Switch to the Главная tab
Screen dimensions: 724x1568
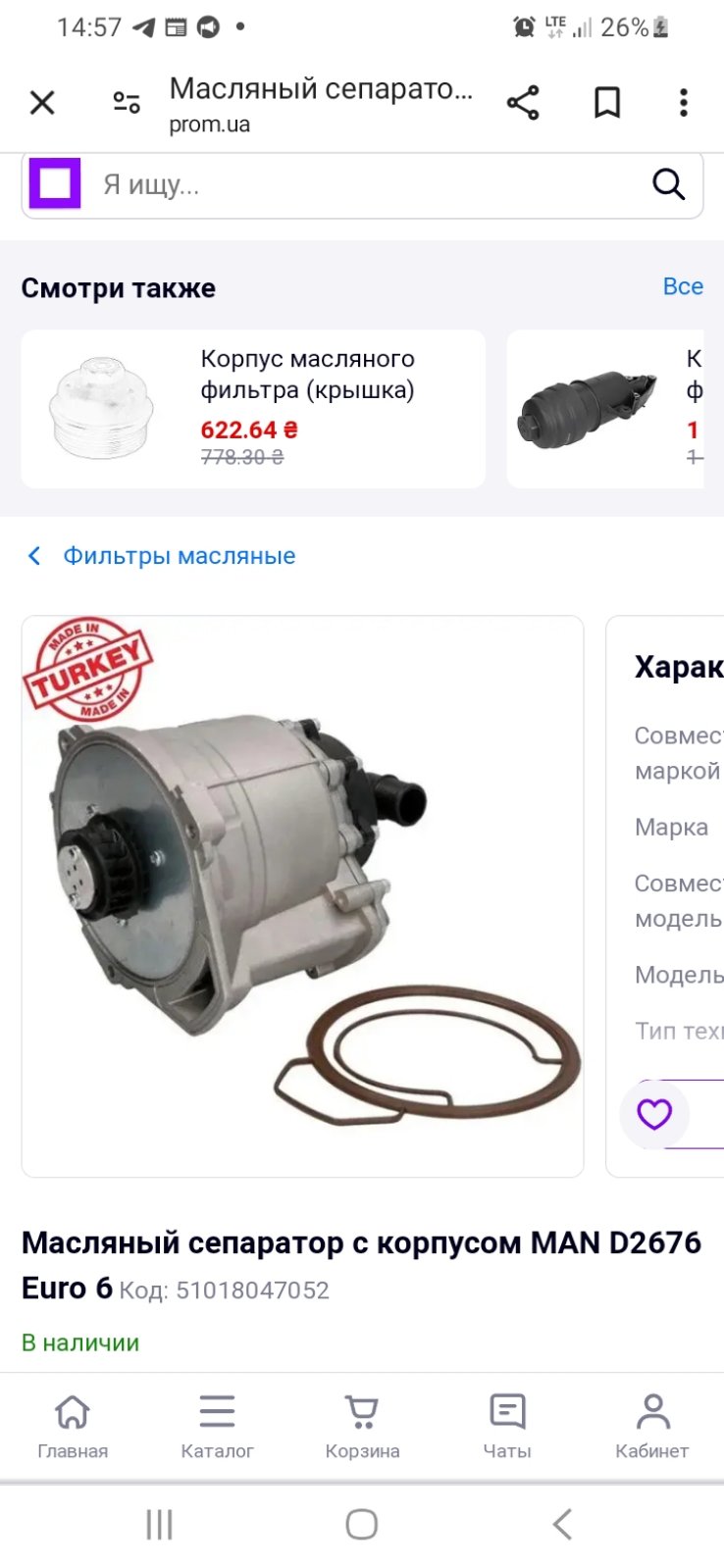73,1427
